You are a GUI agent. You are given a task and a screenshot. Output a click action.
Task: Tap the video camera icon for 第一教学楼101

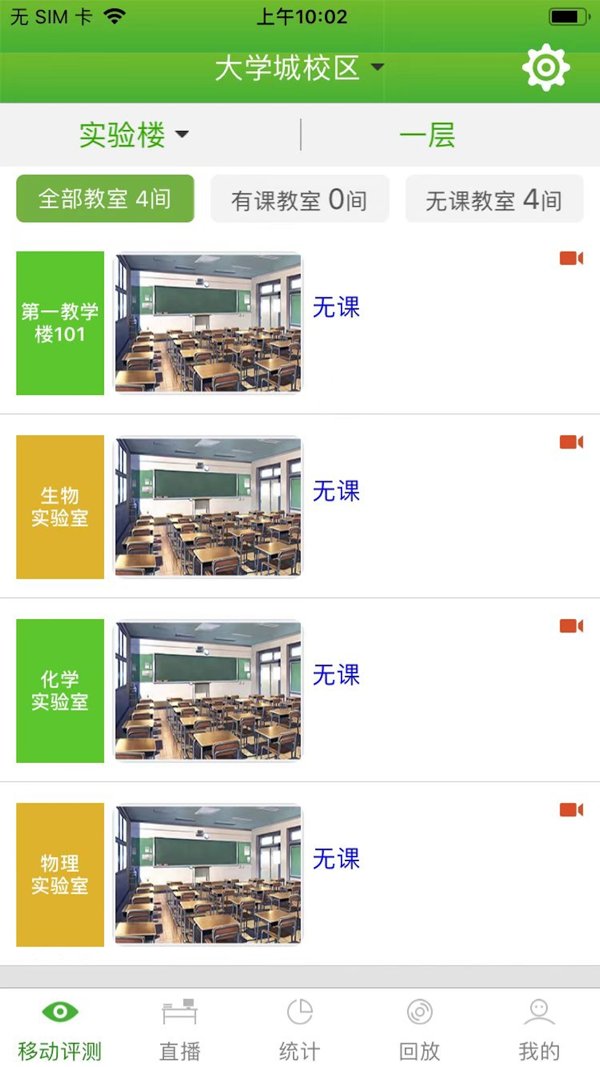(x=571, y=259)
